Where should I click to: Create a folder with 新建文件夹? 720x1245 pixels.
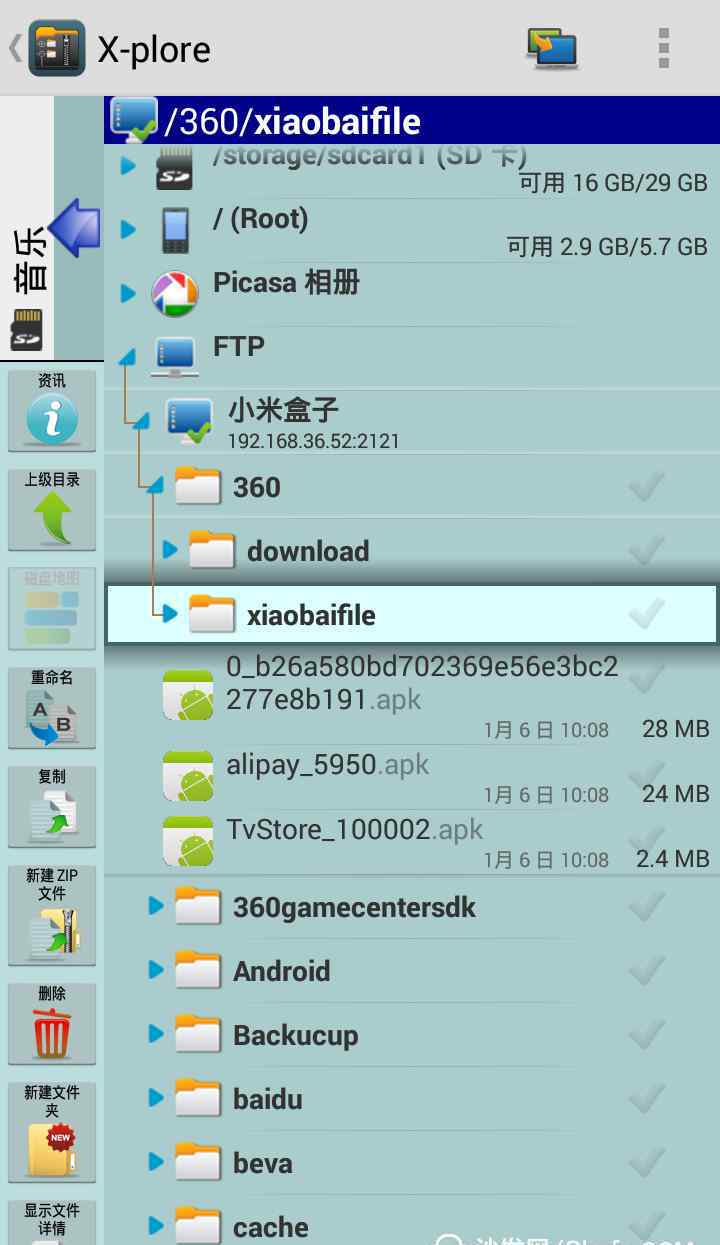[52, 1132]
